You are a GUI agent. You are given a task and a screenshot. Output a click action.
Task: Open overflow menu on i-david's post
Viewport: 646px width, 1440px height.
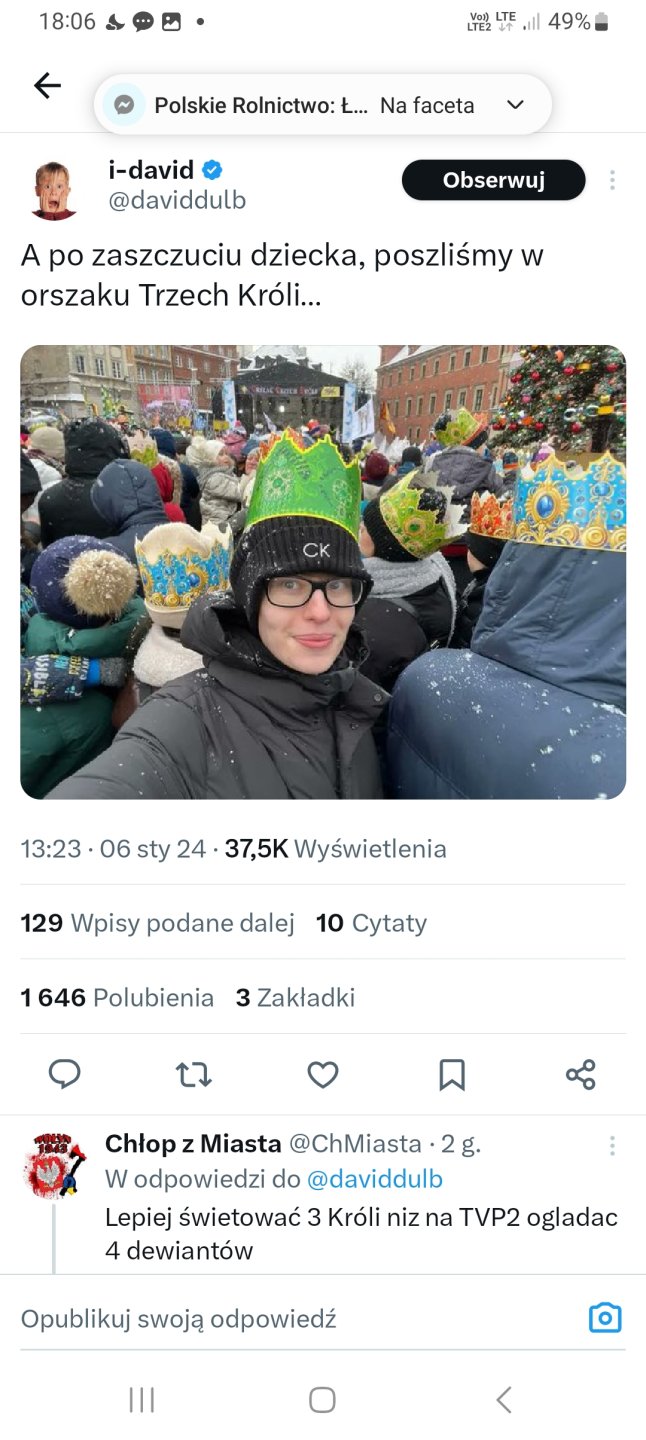(x=612, y=180)
